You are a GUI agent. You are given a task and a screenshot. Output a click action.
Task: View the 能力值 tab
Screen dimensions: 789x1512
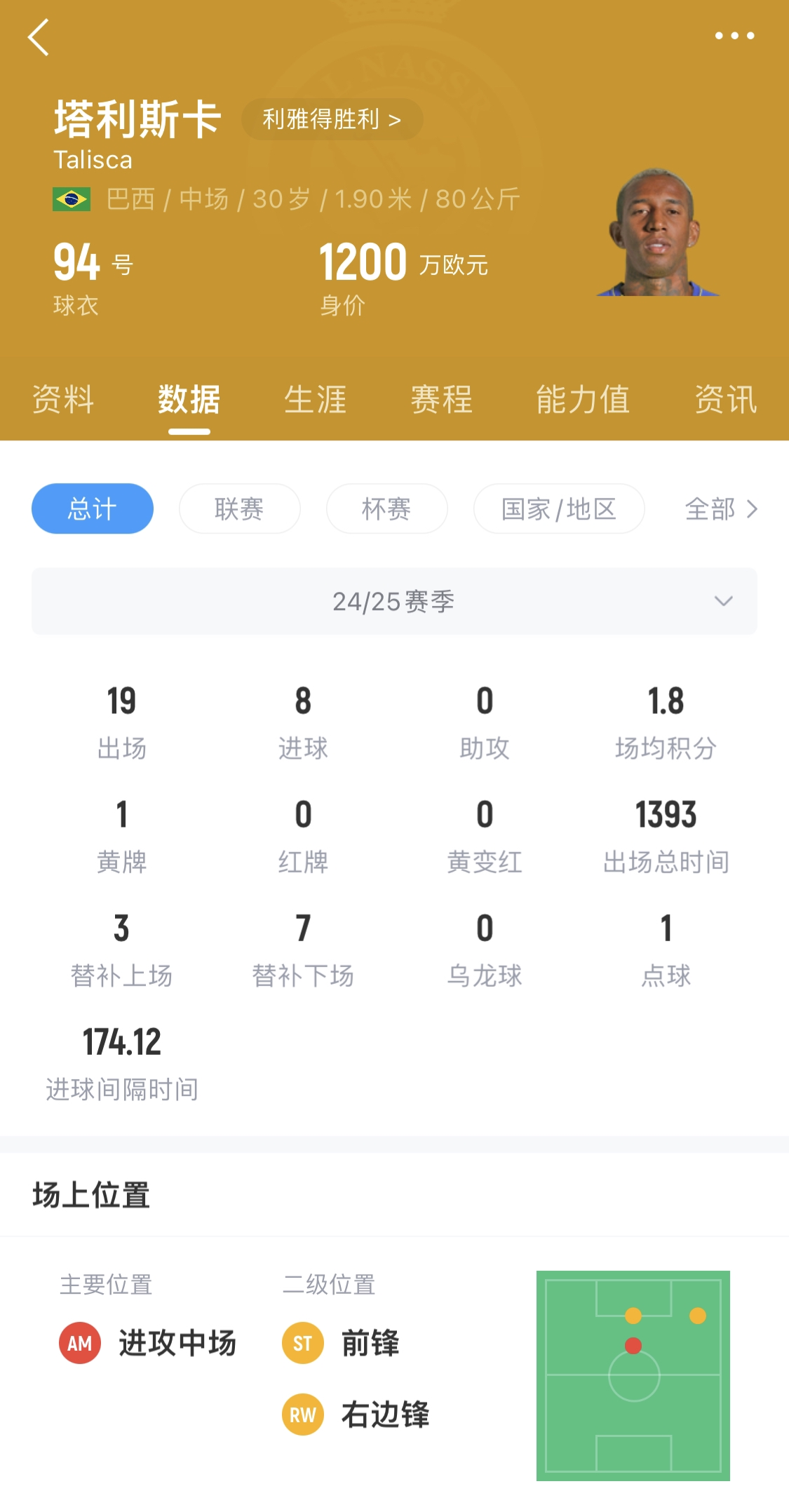[583, 400]
